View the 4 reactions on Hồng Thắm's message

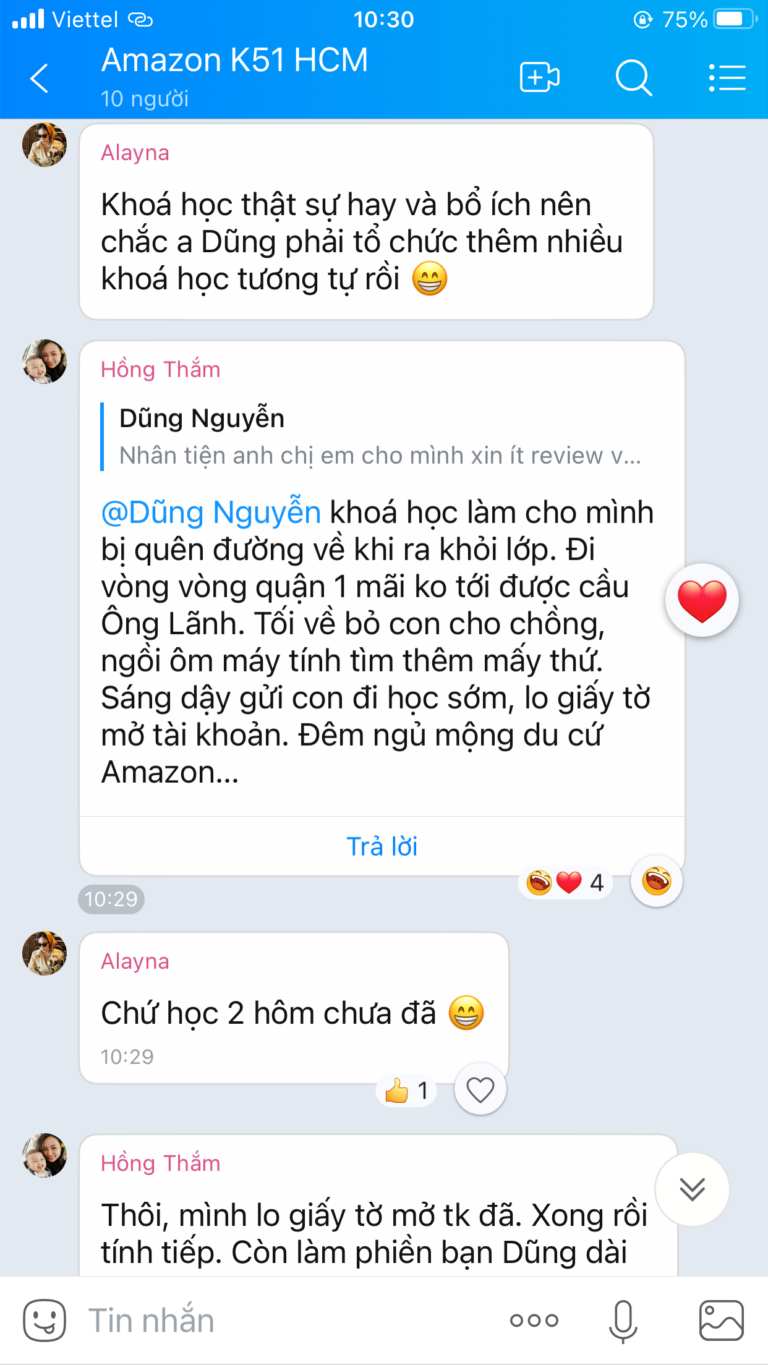566,882
